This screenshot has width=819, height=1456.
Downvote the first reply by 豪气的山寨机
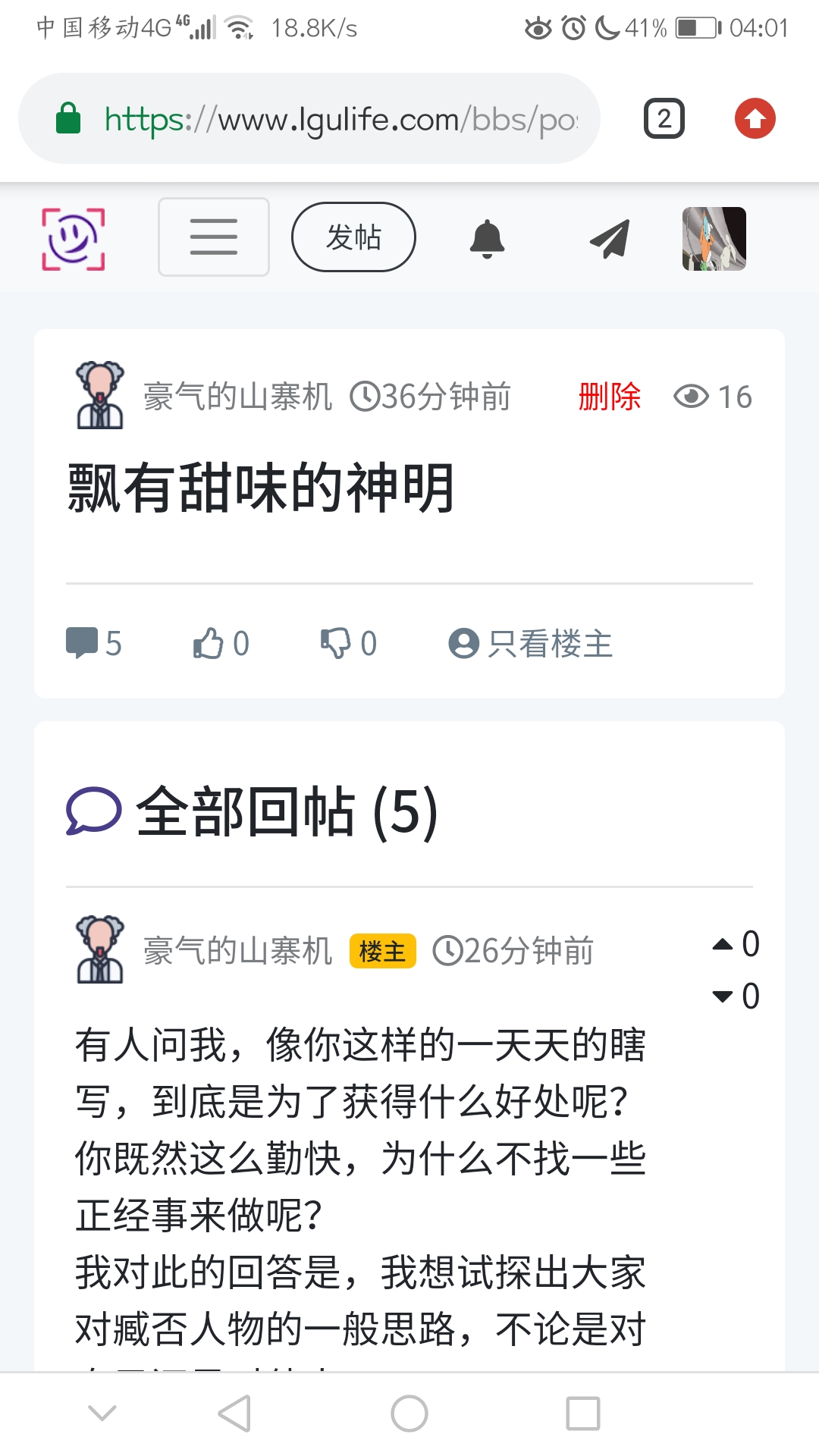point(723,996)
